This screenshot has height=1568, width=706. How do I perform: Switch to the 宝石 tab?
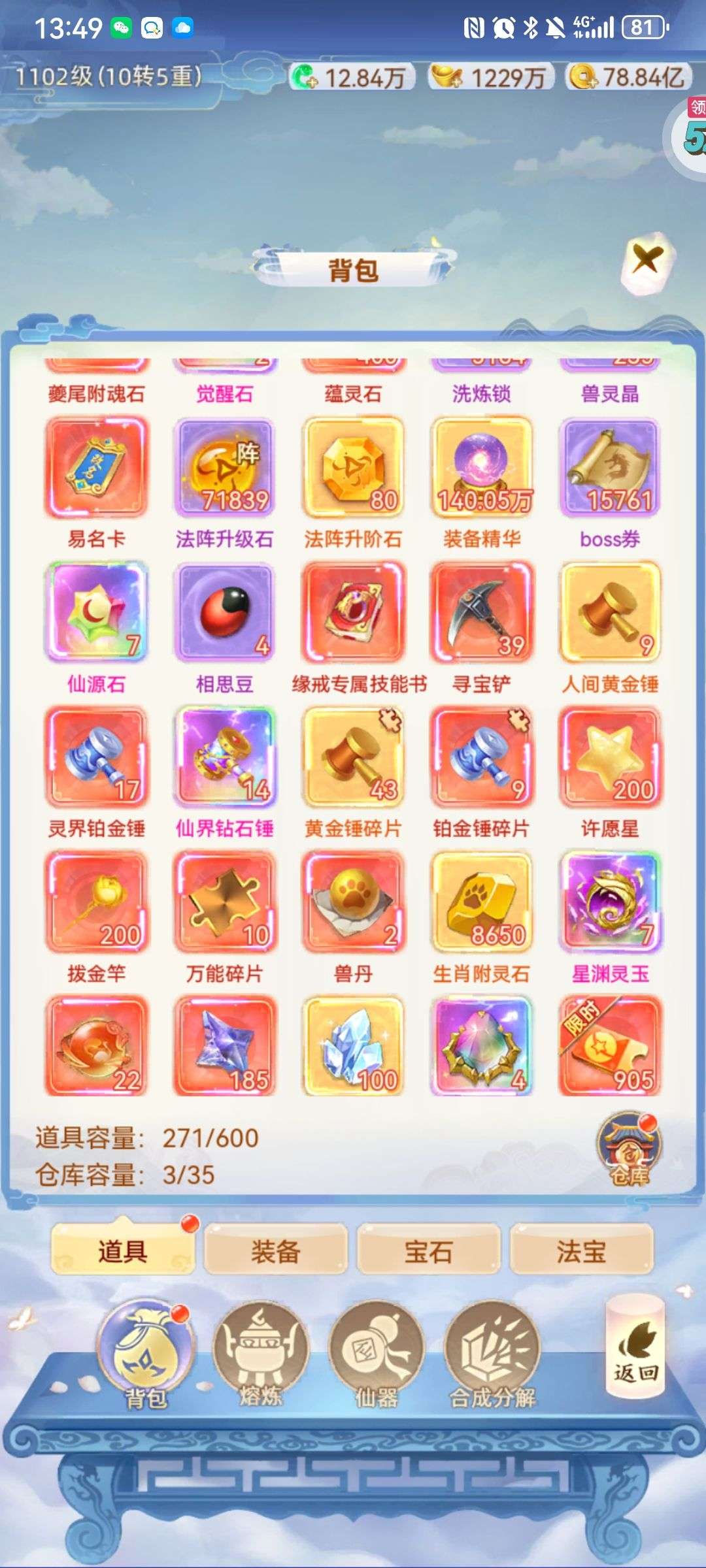(x=428, y=1250)
